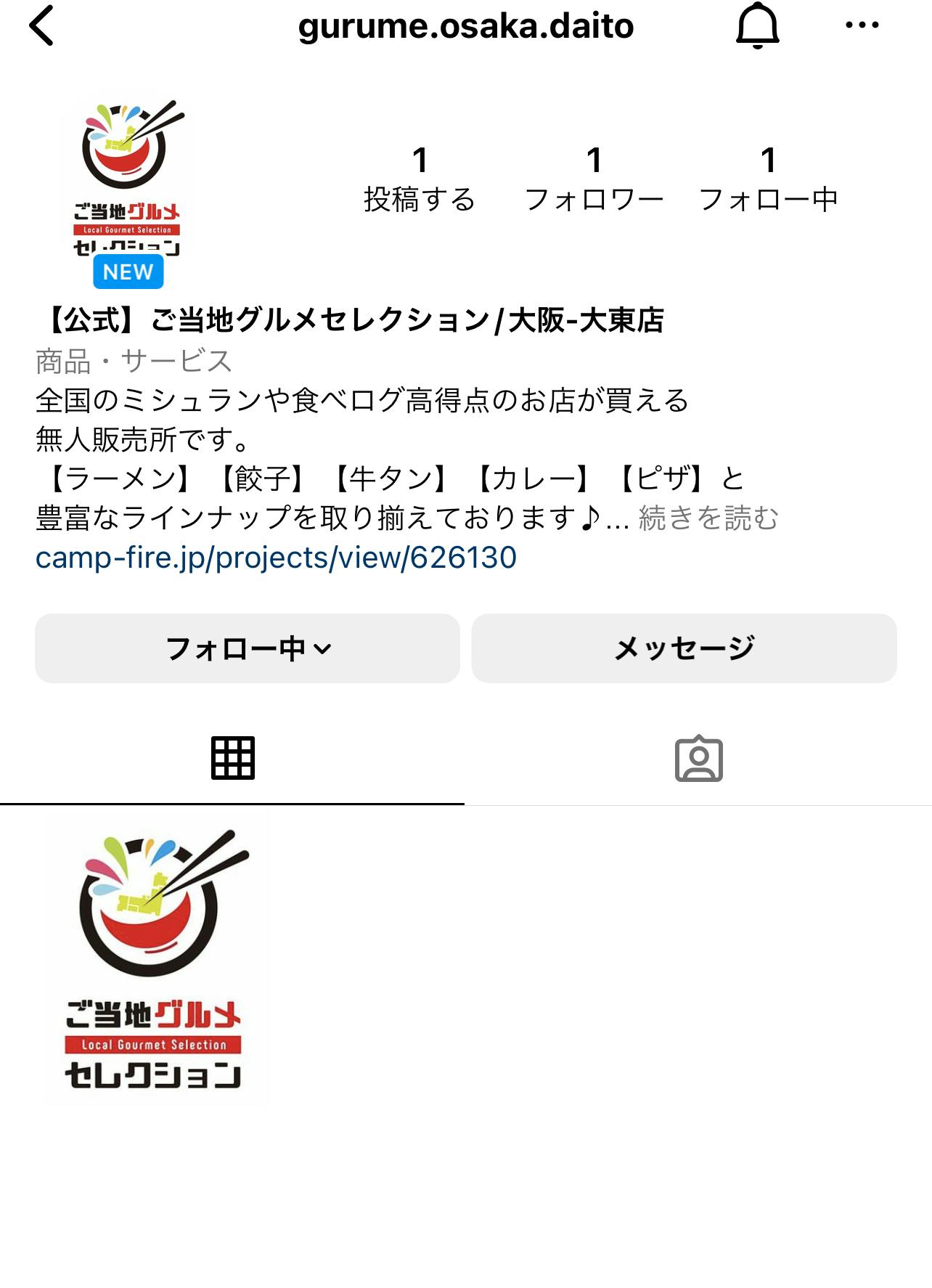This screenshot has width=932, height=1288.
Task: Open the notifications bell
Action: [757, 26]
